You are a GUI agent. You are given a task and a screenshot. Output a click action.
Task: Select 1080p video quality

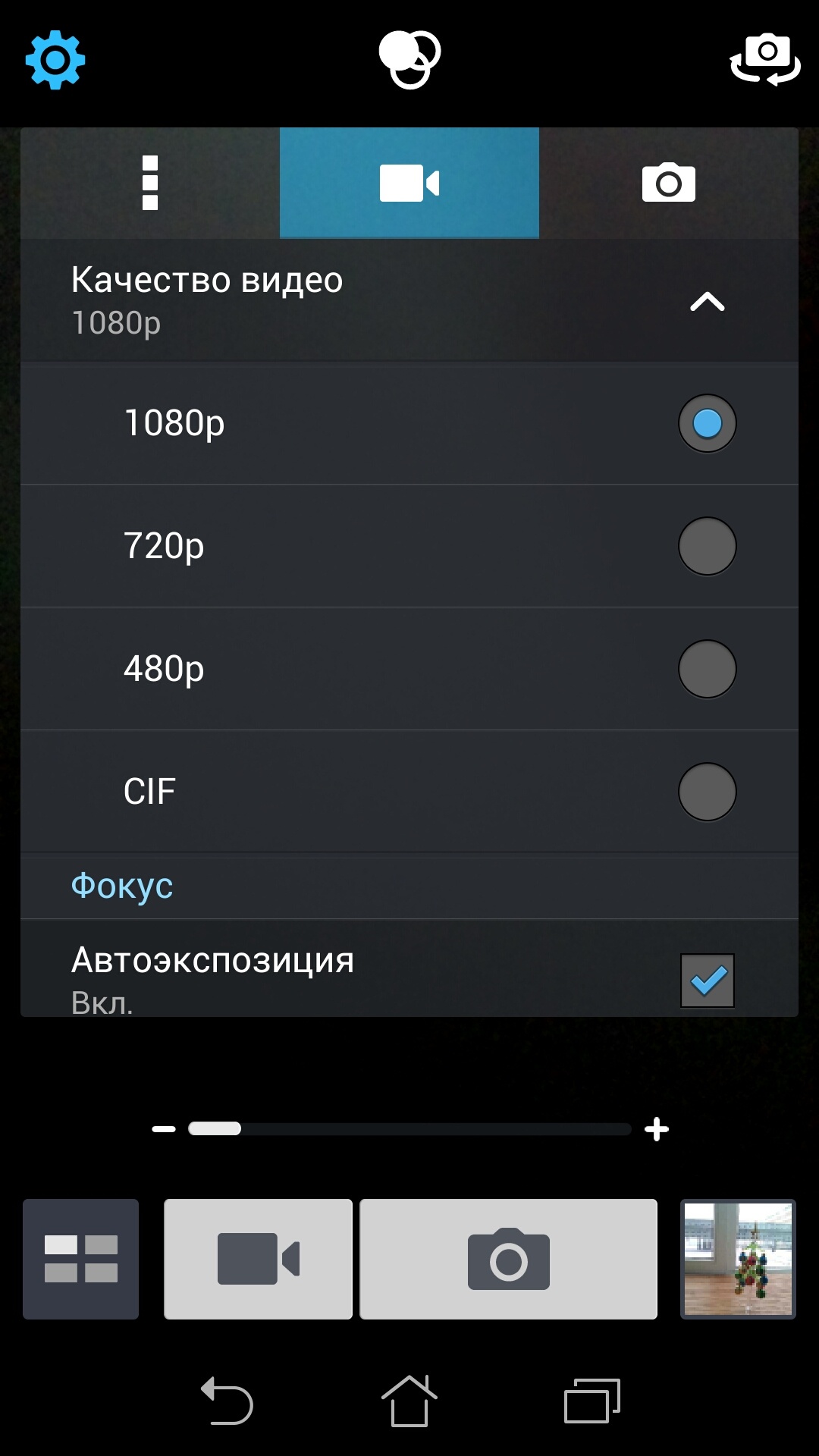pyautogui.click(x=707, y=423)
